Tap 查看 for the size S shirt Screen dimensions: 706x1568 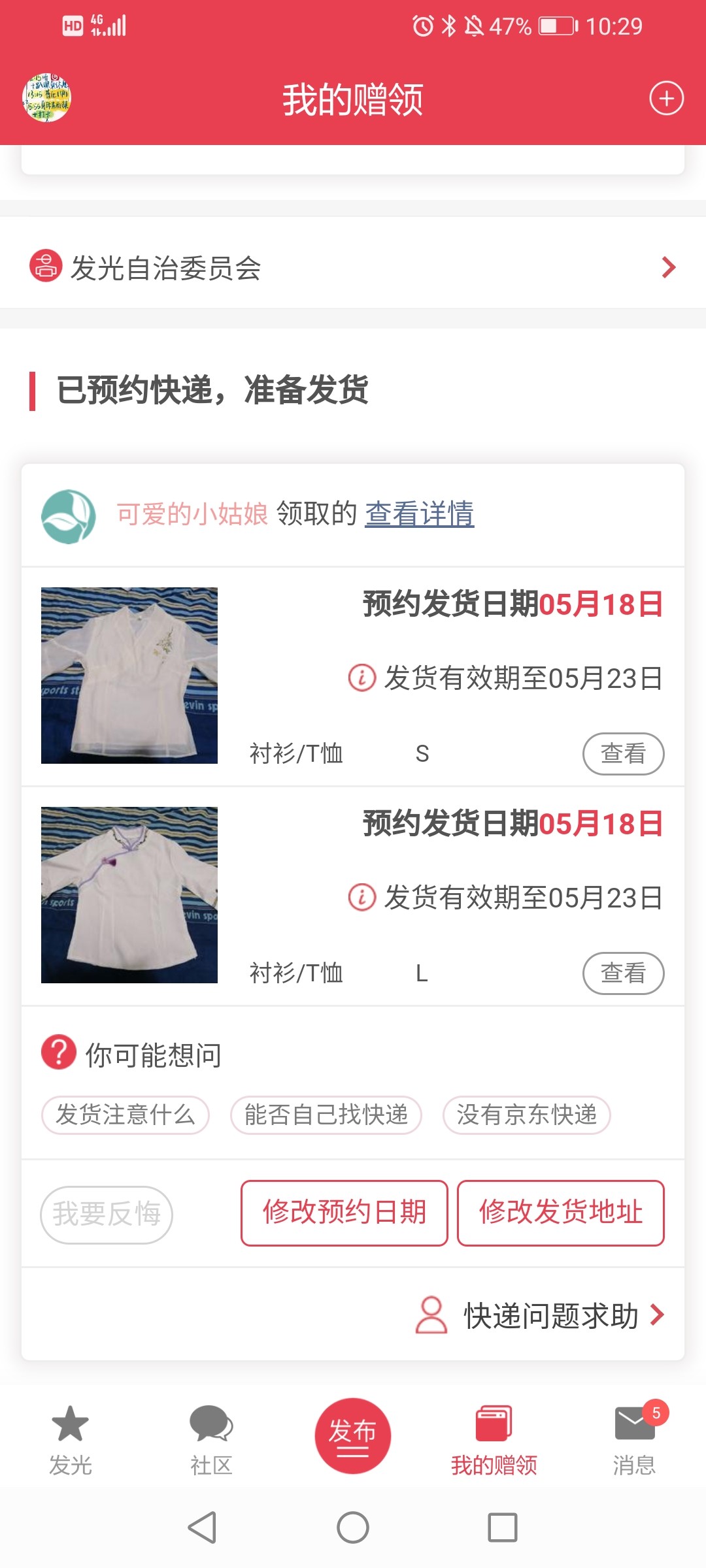[622, 753]
